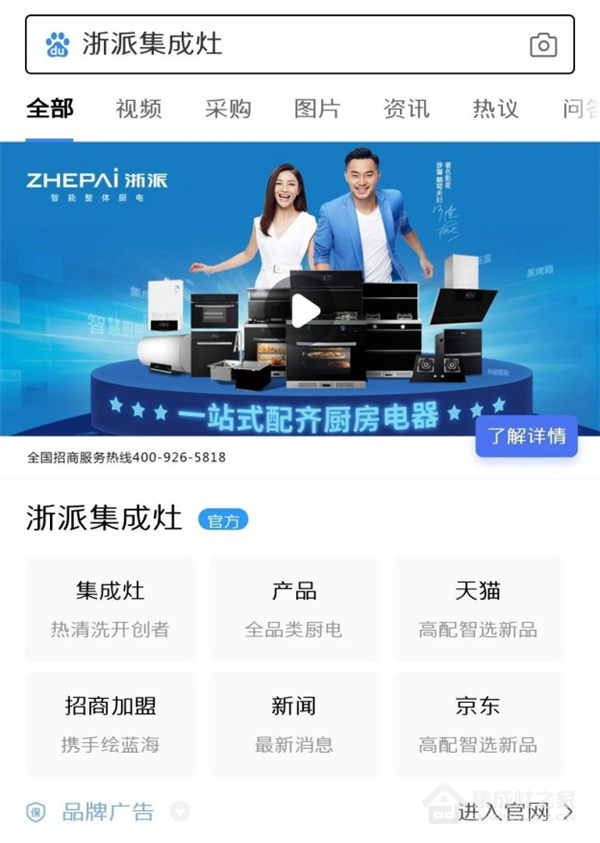Switch to the 图片 tab
Image resolution: width=600 pixels, height=843 pixels.
317,109
